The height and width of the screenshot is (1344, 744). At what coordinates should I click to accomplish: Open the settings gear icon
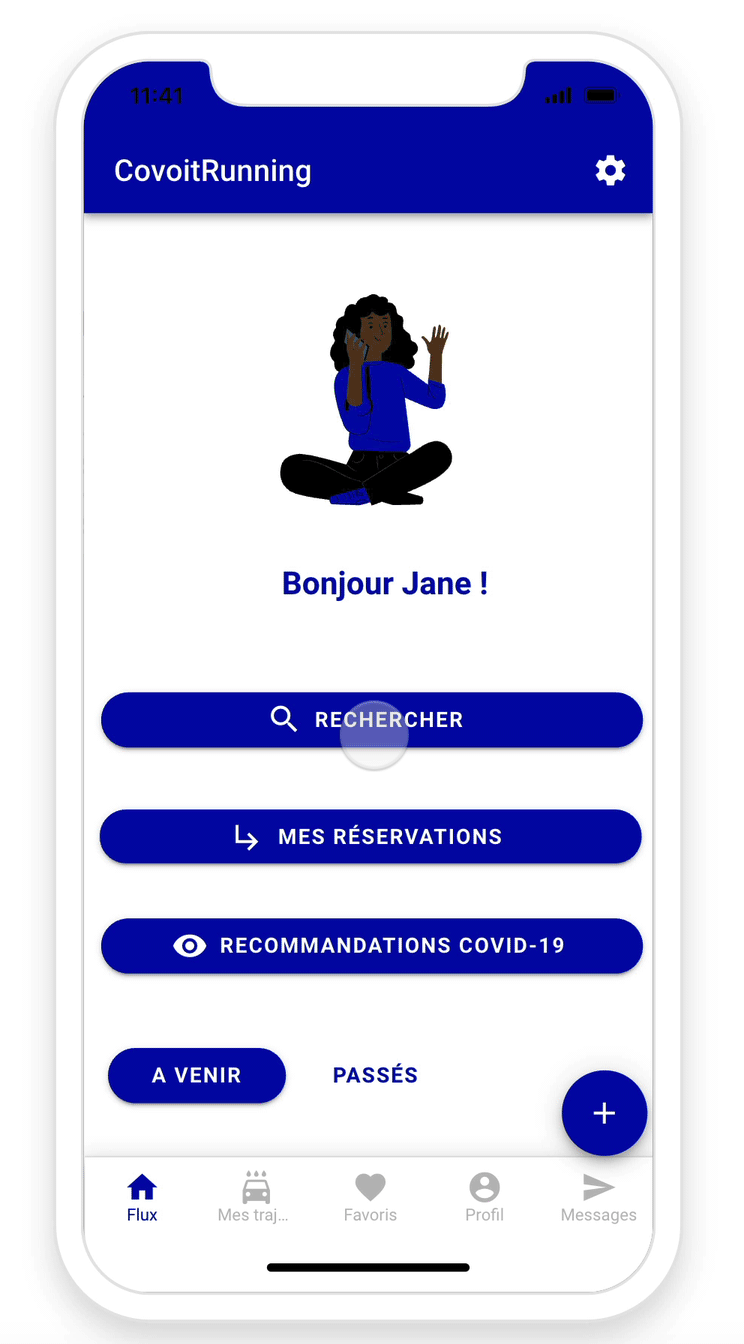click(x=610, y=171)
